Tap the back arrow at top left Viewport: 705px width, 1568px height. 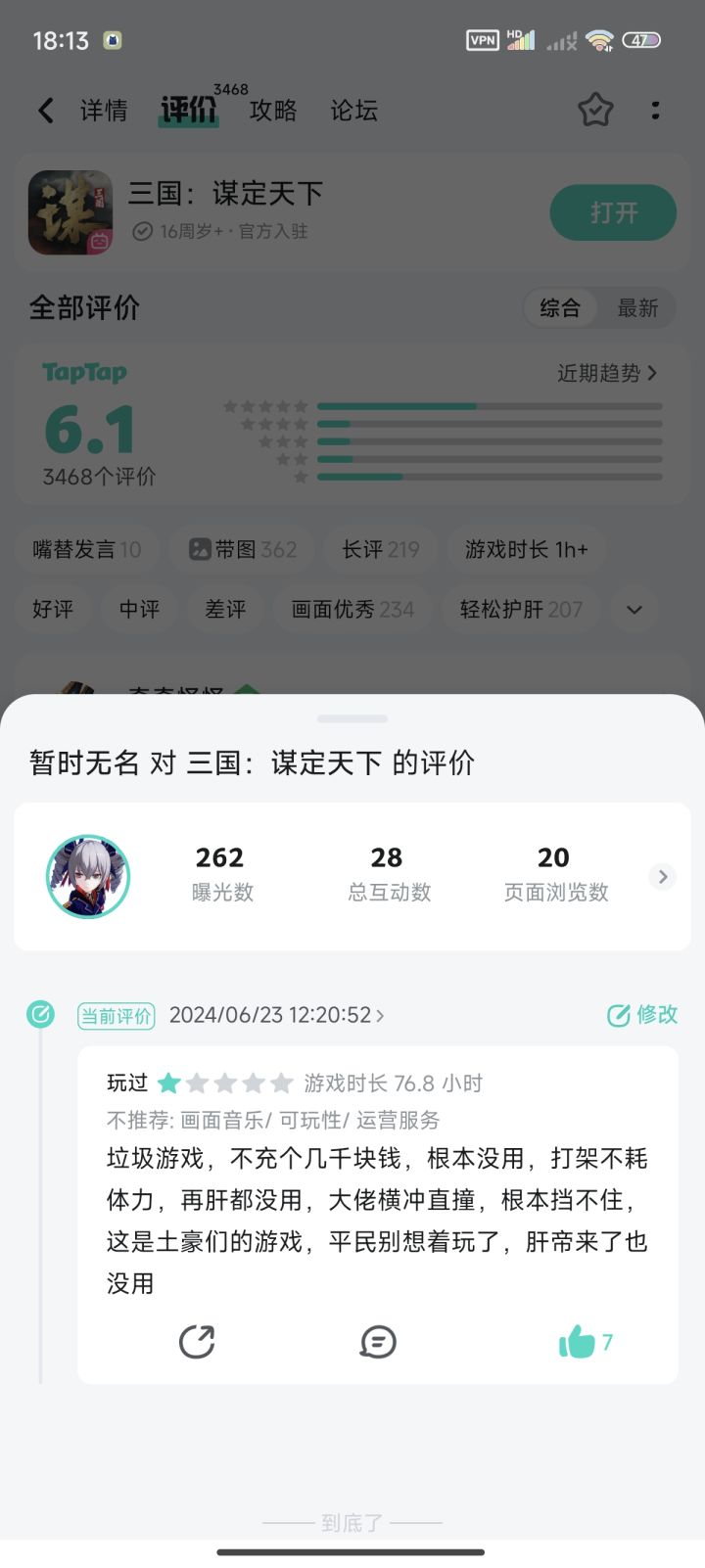pos(45,111)
